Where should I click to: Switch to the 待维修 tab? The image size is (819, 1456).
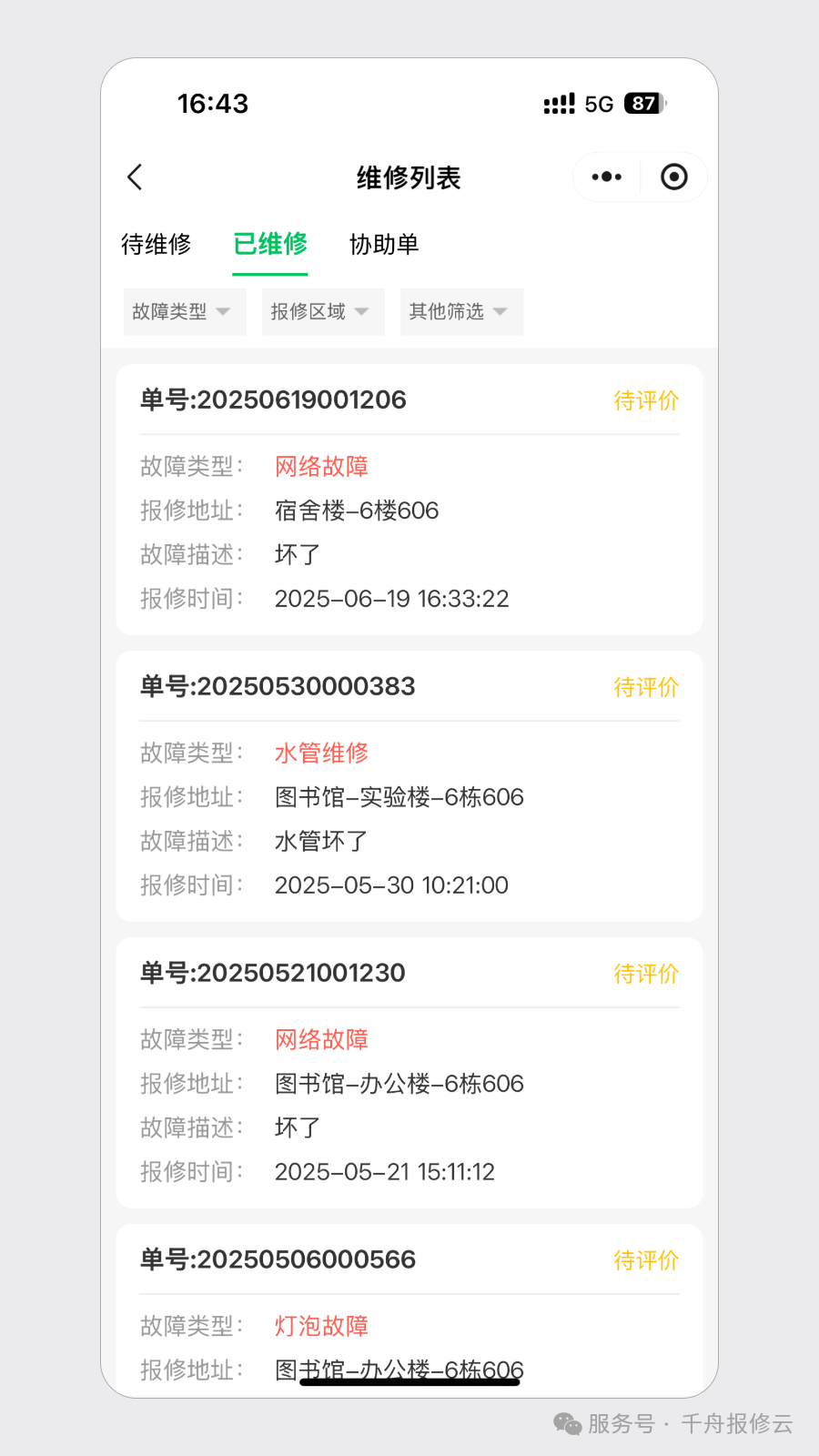point(157,244)
